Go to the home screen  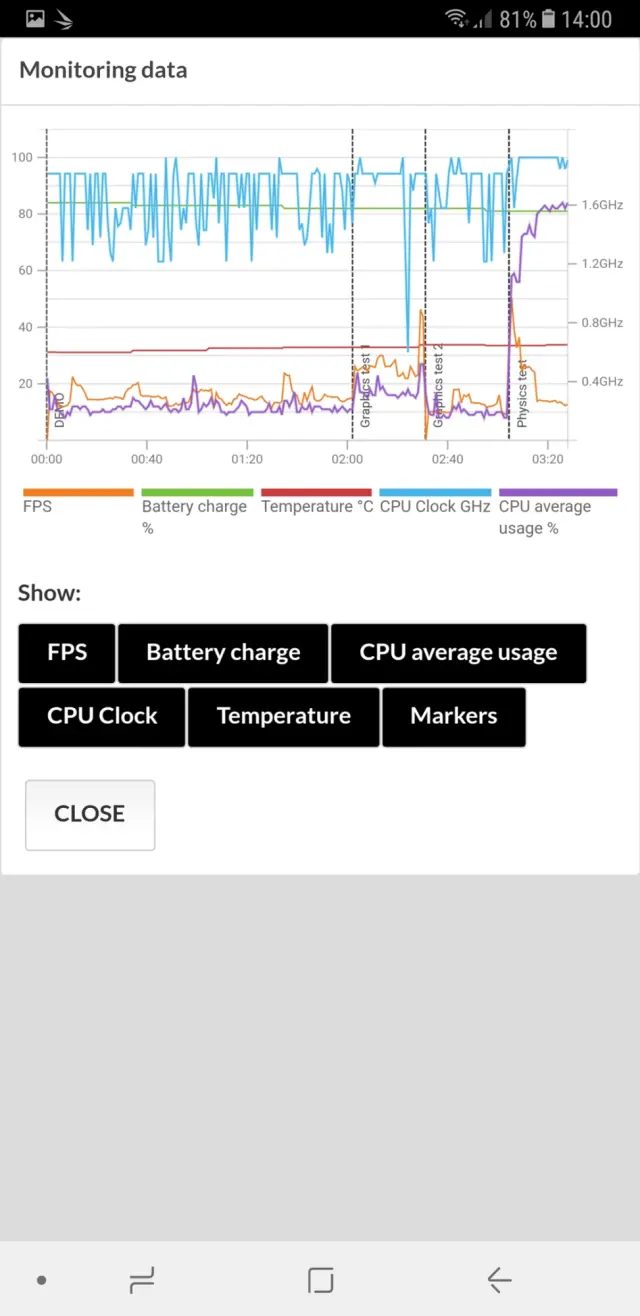tap(320, 1279)
